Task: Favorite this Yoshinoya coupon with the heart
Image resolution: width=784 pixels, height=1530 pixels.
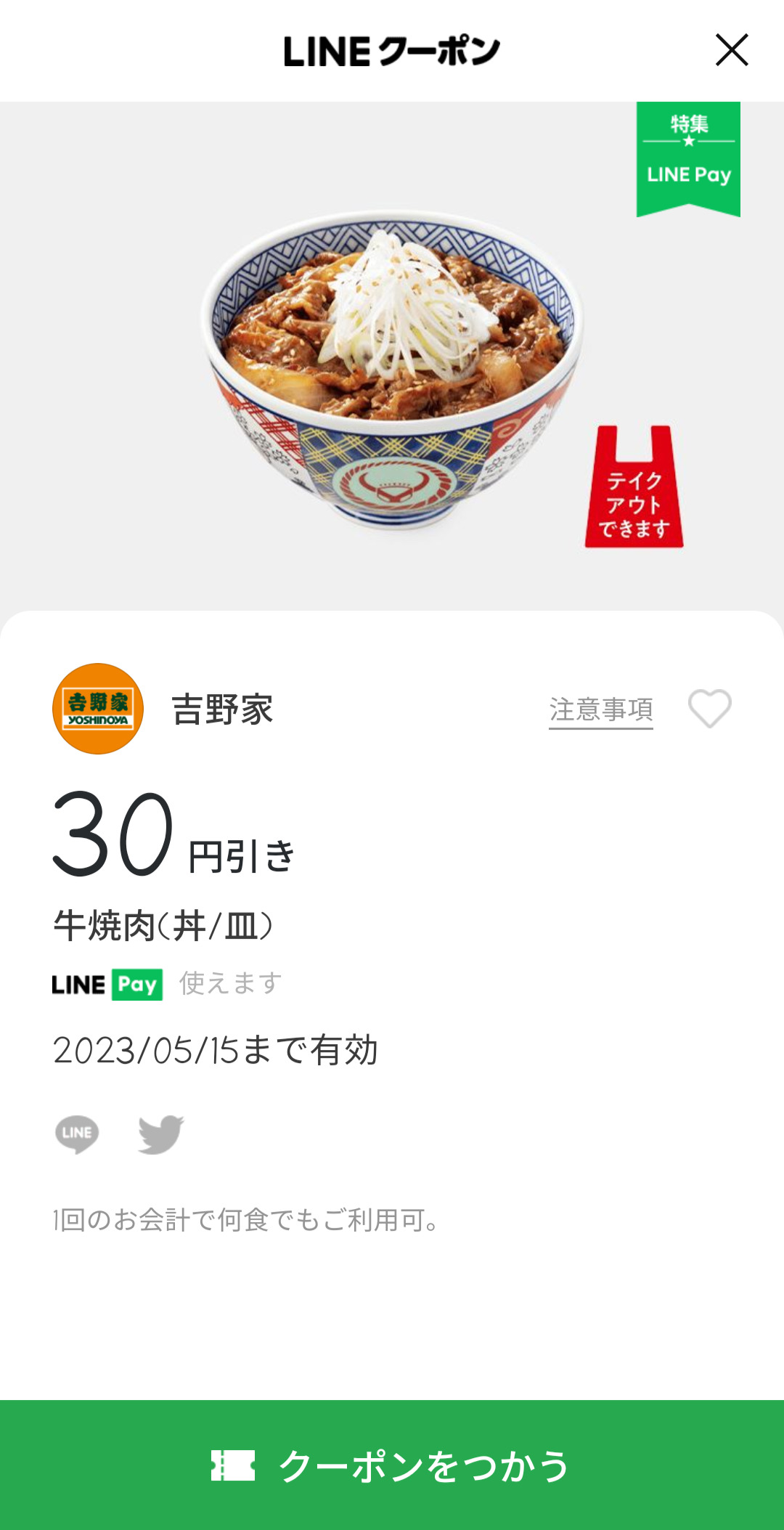Action: [x=709, y=709]
